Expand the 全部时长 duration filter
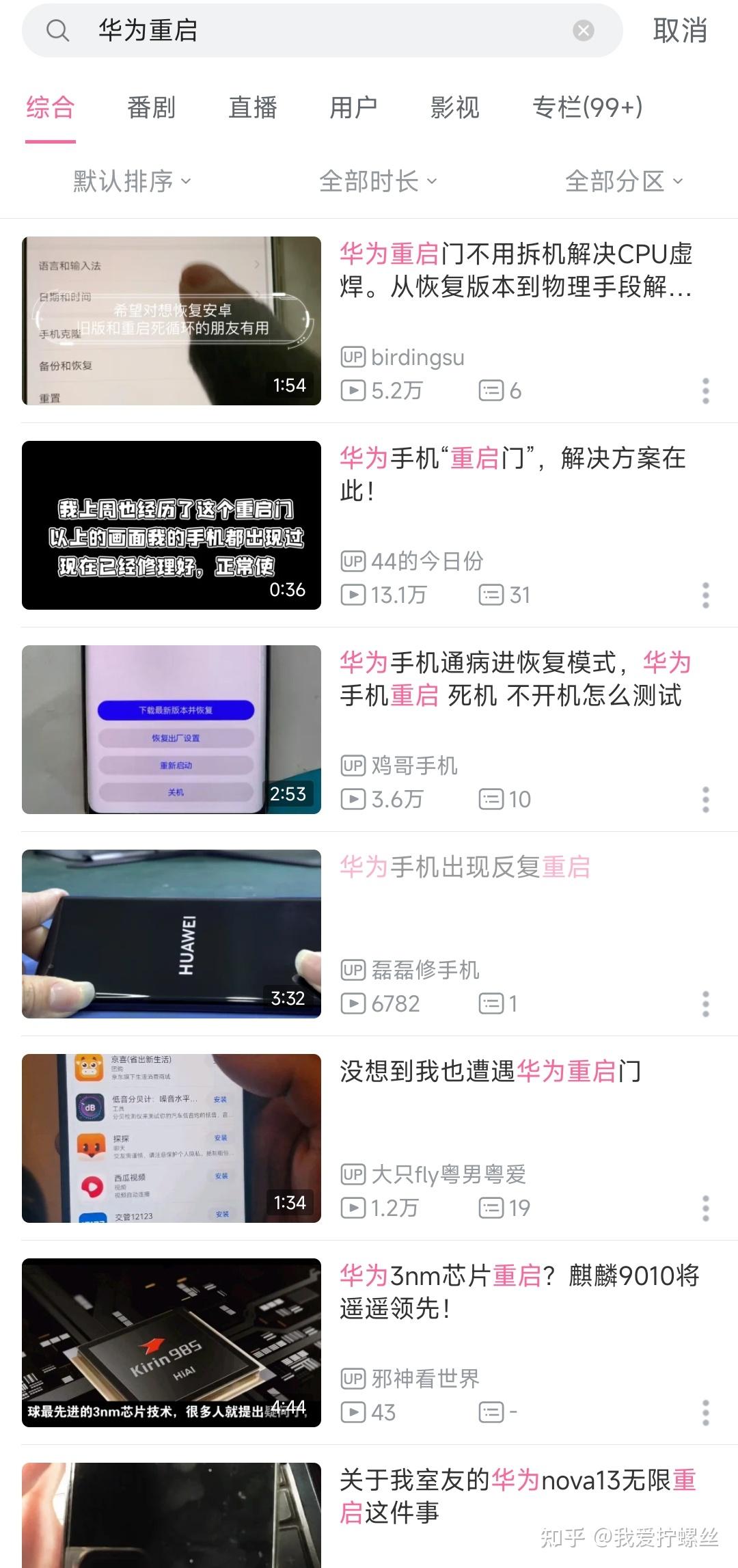The width and height of the screenshot is (738, 1568). tap(377, 182)
